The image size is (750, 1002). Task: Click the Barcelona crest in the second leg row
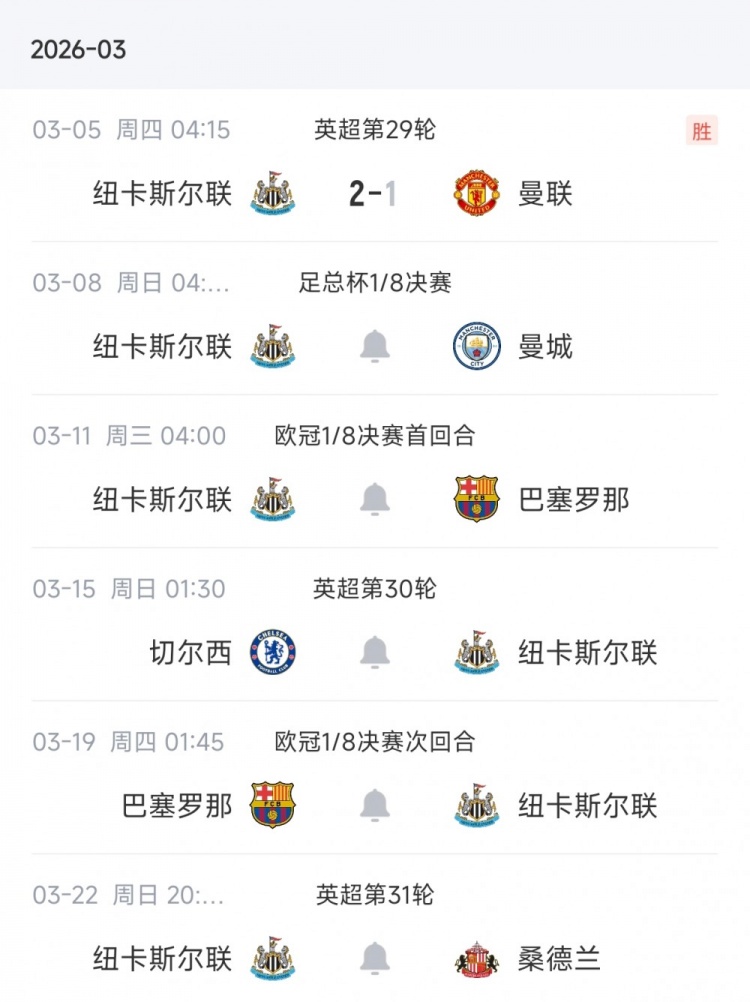270,801
